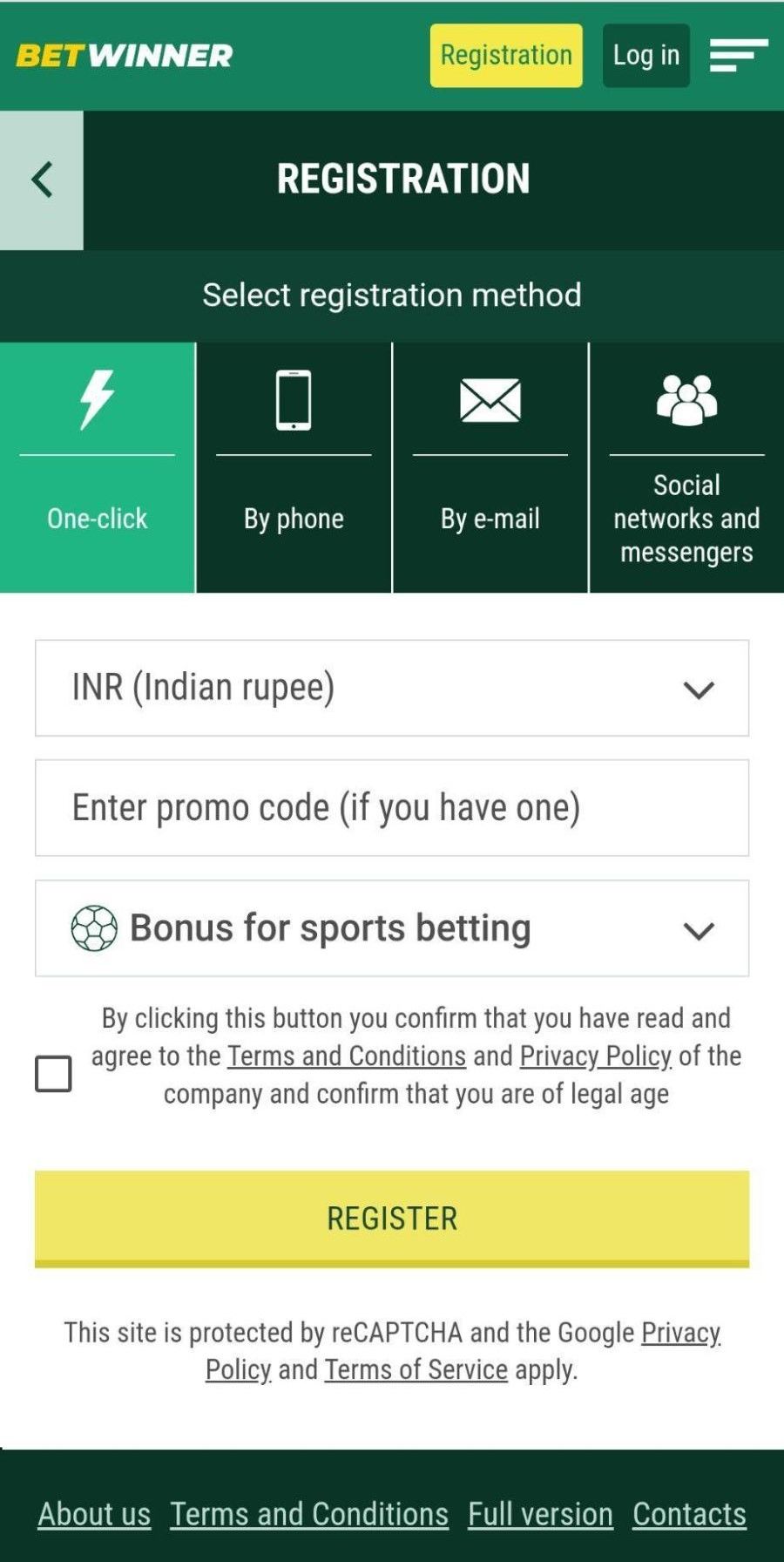Choose By e-mail registration
Image resolution: width=784 pixels, height=1562 pixels.
pyautogui.click(x=490, y=467)
